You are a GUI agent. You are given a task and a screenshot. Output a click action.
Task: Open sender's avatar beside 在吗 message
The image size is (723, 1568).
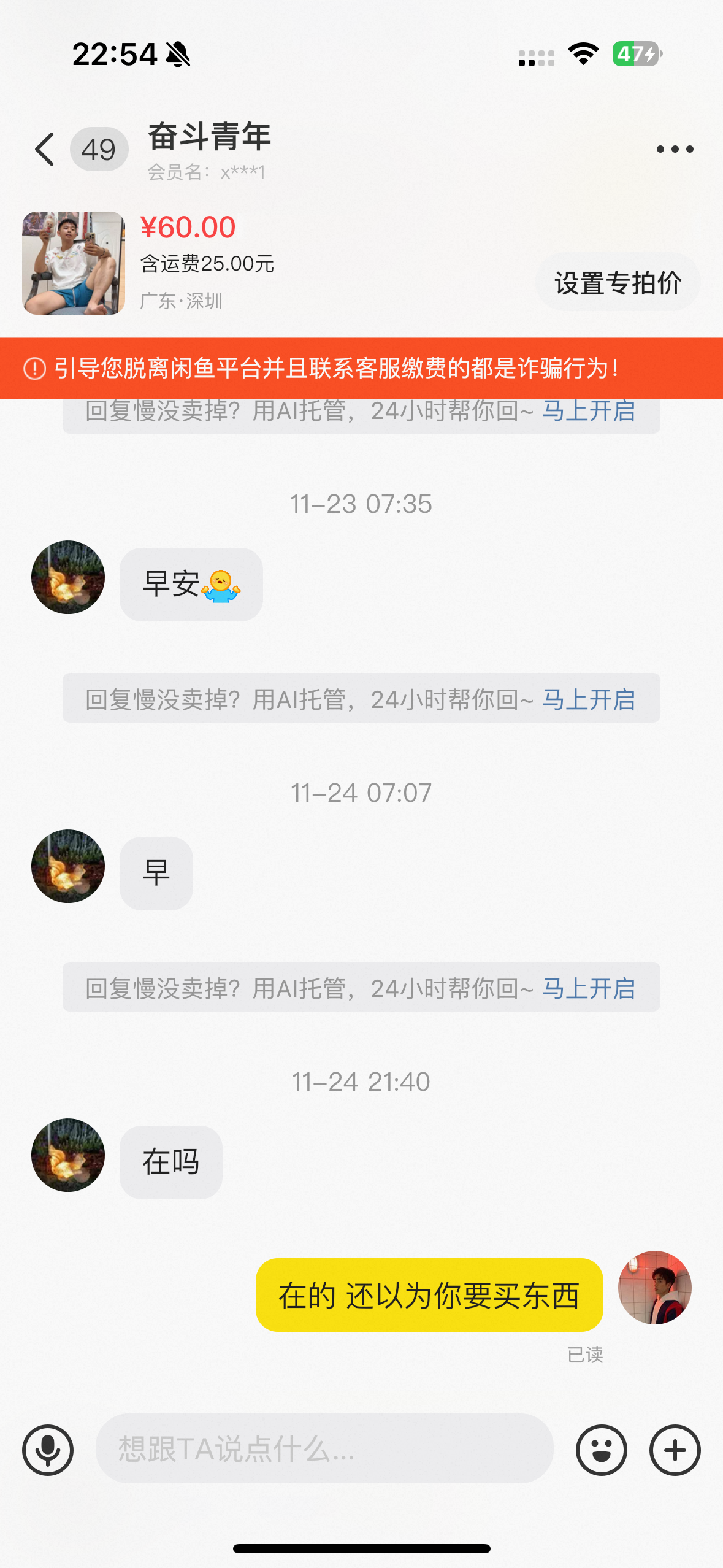pyautogui.click(x=68, y=1155)
